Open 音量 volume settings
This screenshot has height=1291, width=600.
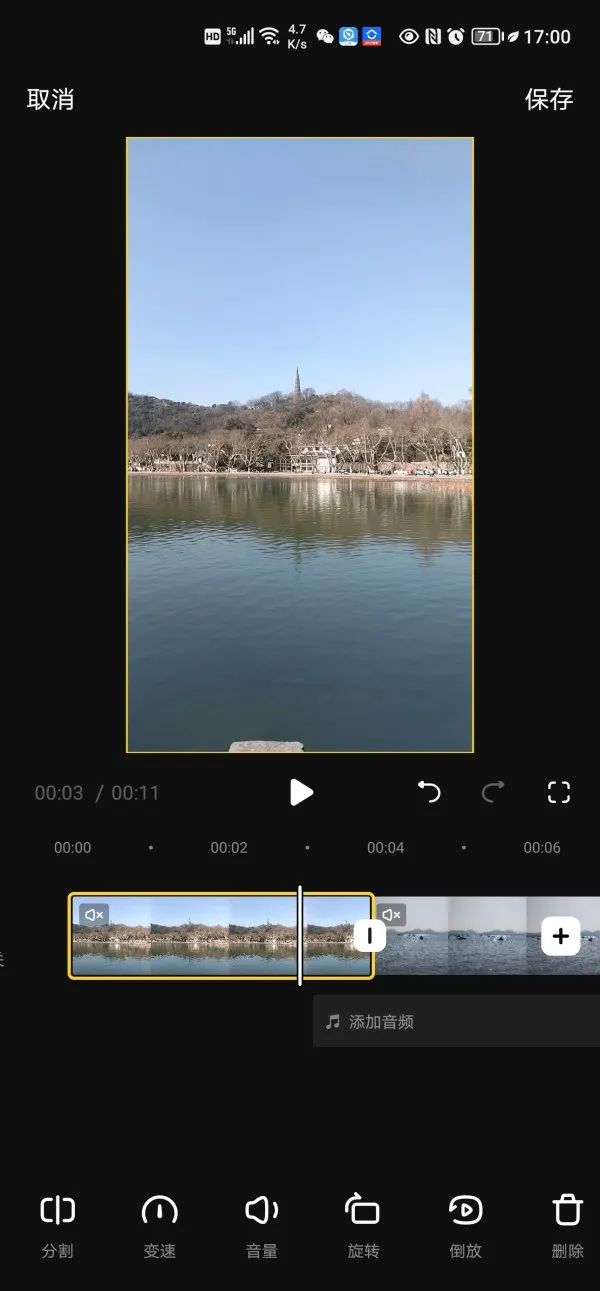pyautogui.click(x=262, y=1226)
